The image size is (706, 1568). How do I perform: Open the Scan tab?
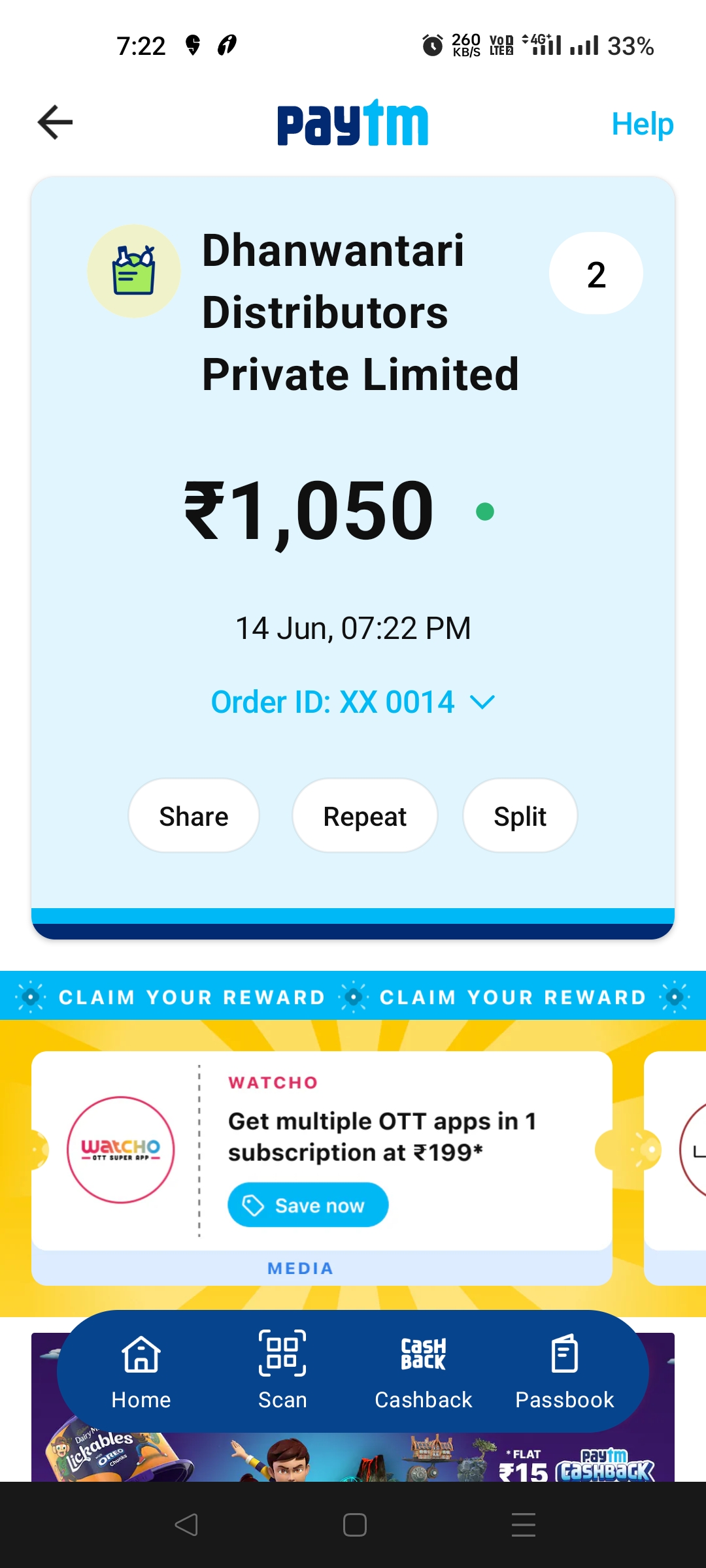[282, 1372]
